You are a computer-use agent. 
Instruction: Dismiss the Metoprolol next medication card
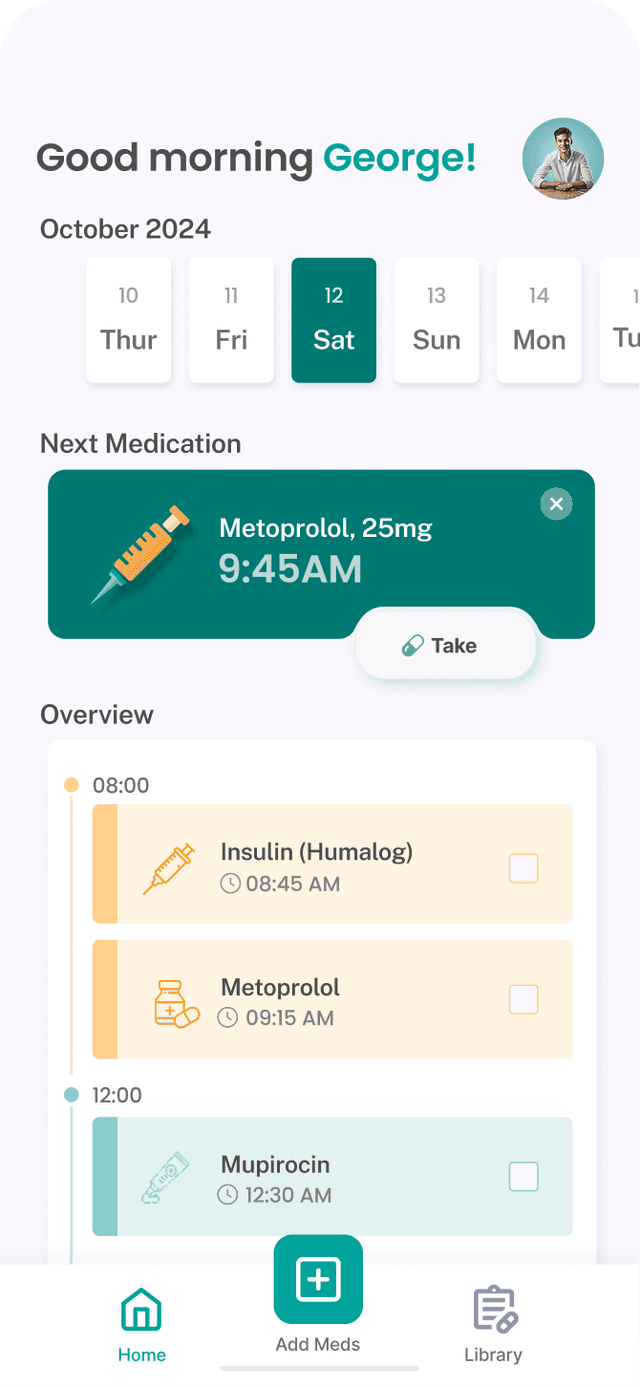[557, 504]
